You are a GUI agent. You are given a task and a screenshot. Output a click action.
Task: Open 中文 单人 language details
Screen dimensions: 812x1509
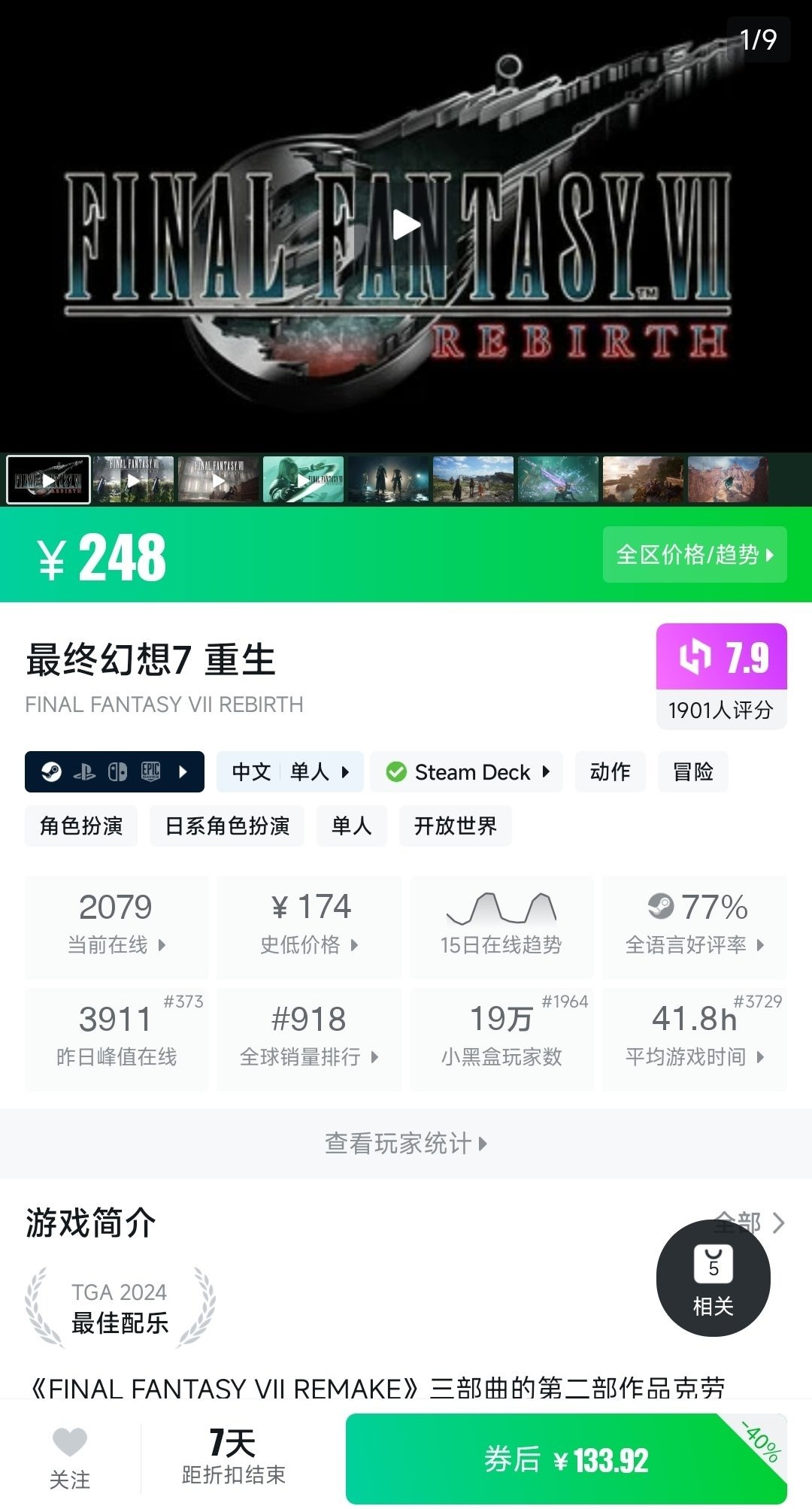tap(290, 771)
